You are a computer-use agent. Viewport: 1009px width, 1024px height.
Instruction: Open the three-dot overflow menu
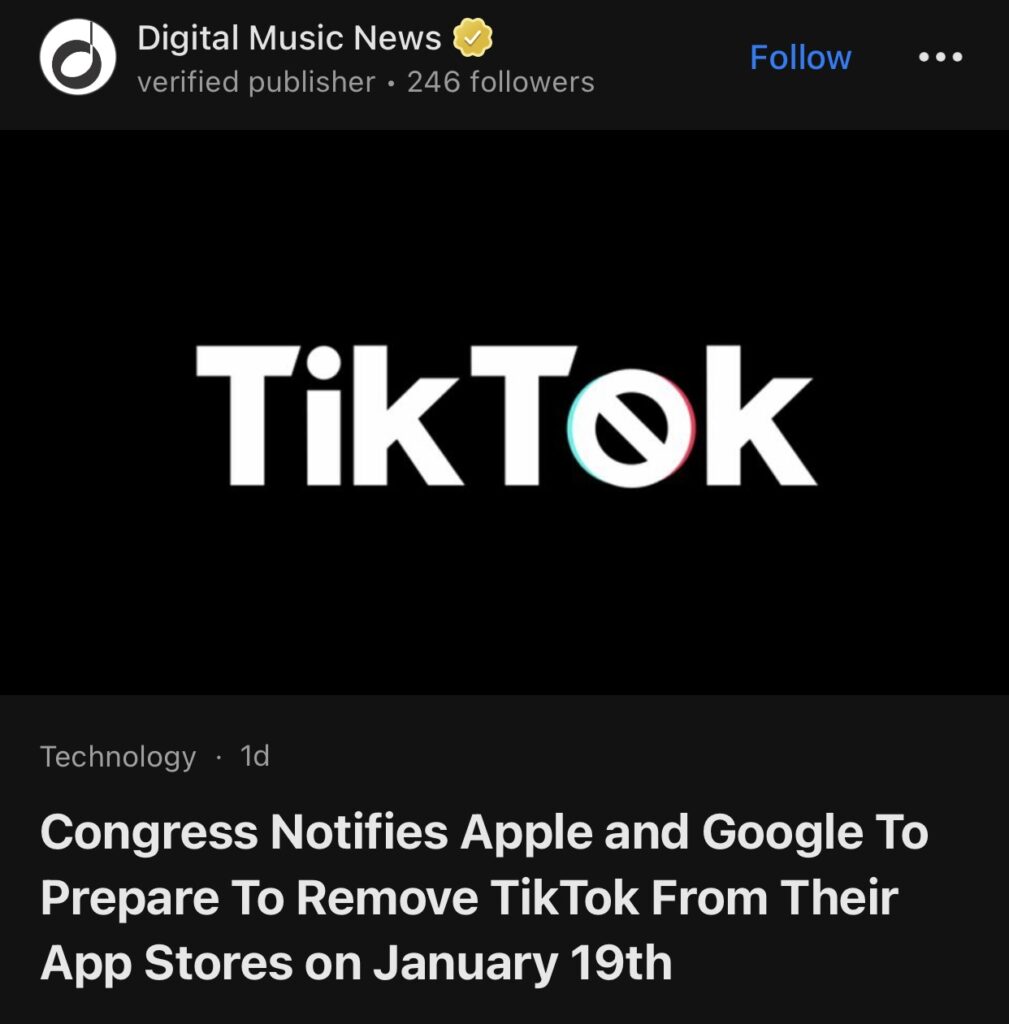(940, 58)
